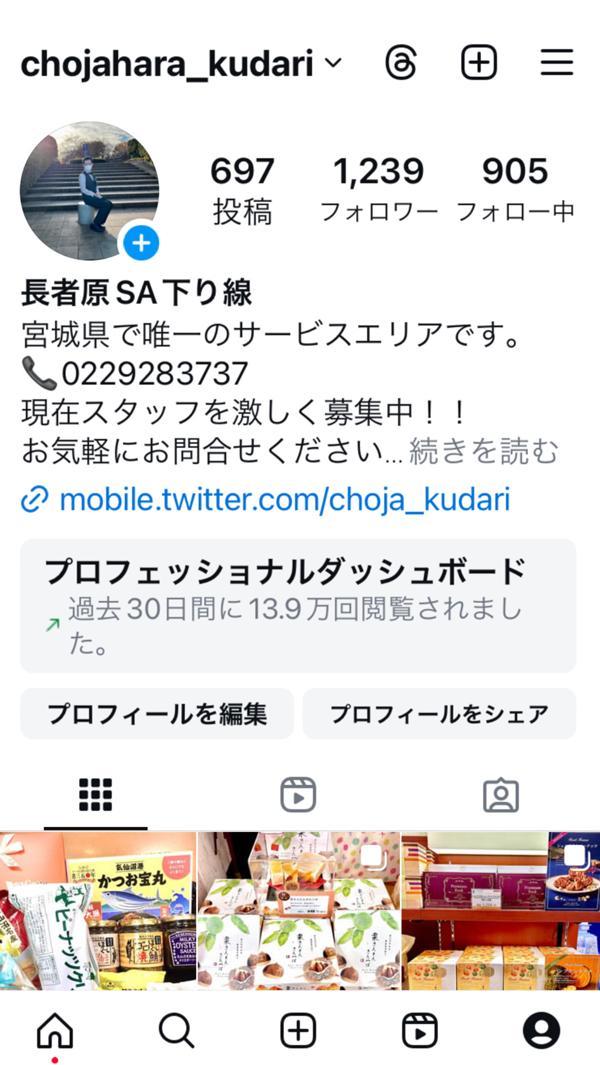
Task: Create a post from the bottom plus
Action: (298, 1030)
